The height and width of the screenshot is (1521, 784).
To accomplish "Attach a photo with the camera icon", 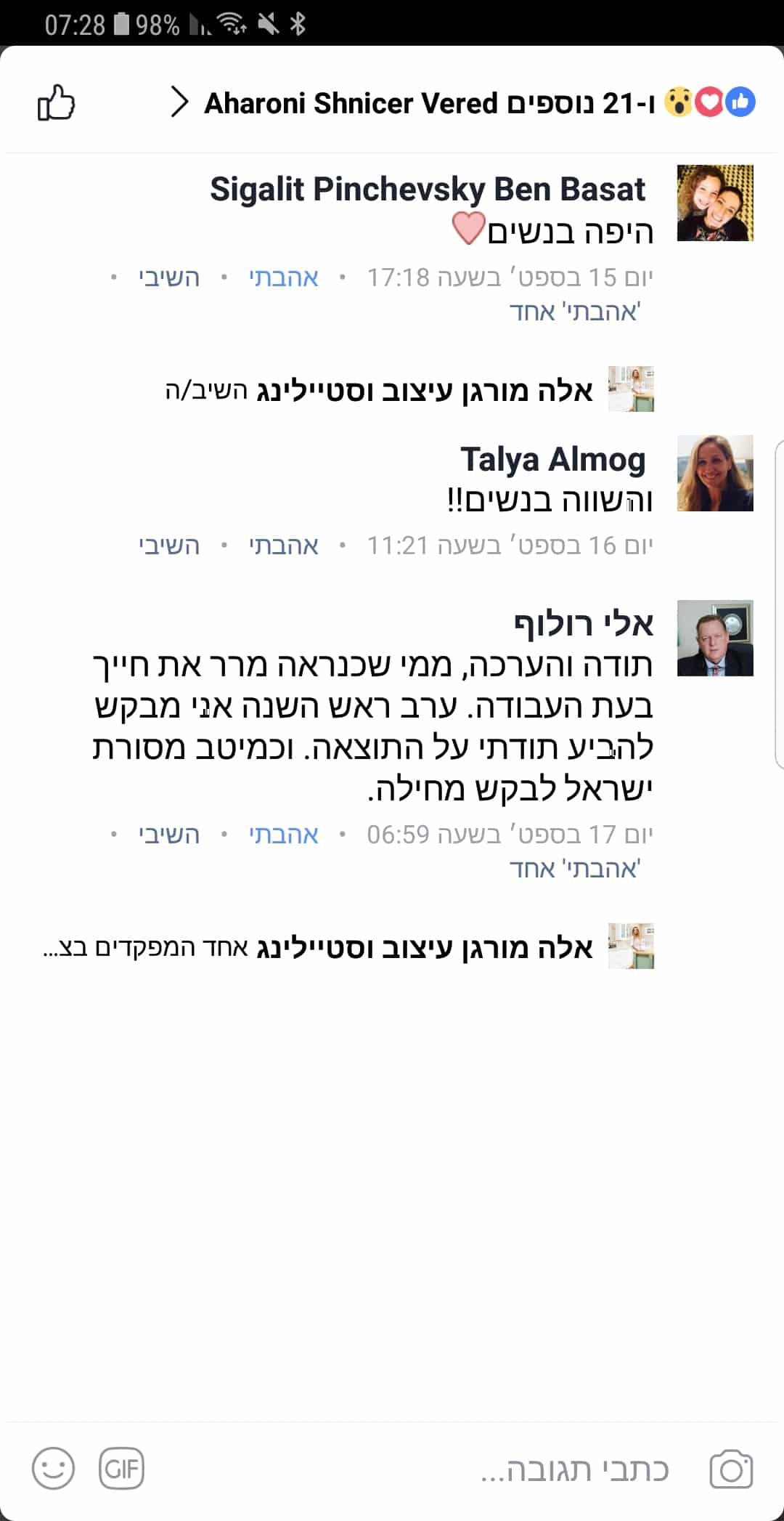I will [x=731, y=1469].
